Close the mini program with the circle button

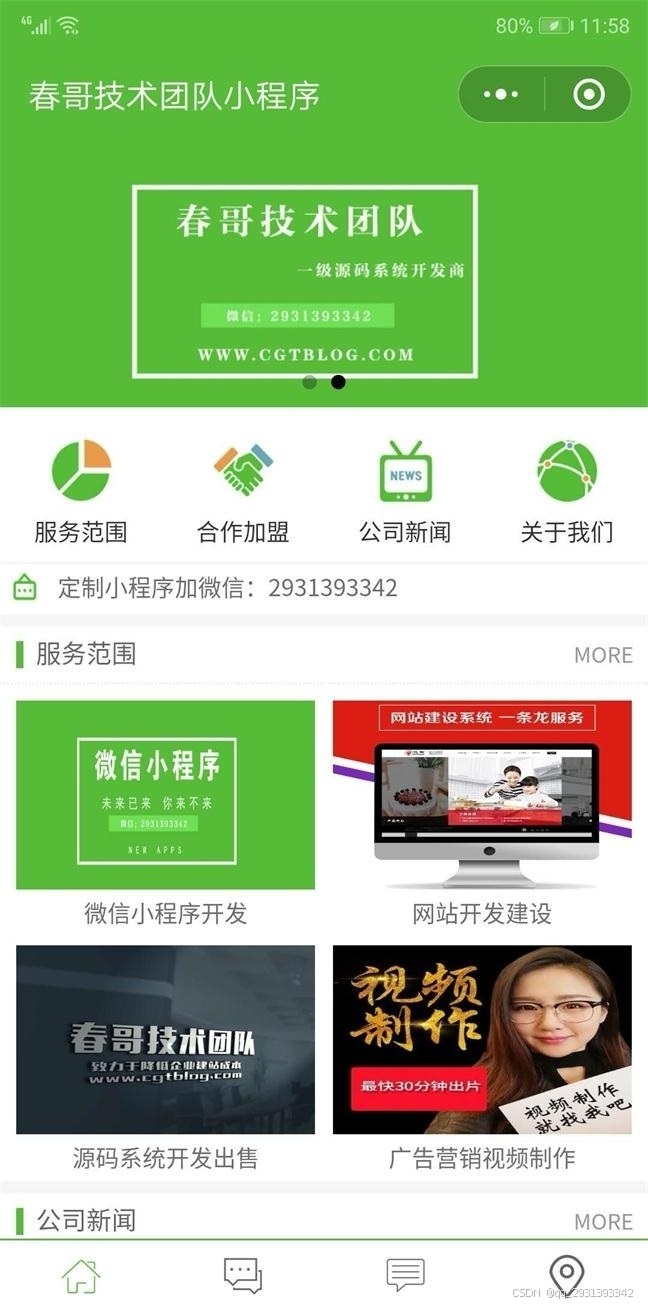click(x=589, y=95)
